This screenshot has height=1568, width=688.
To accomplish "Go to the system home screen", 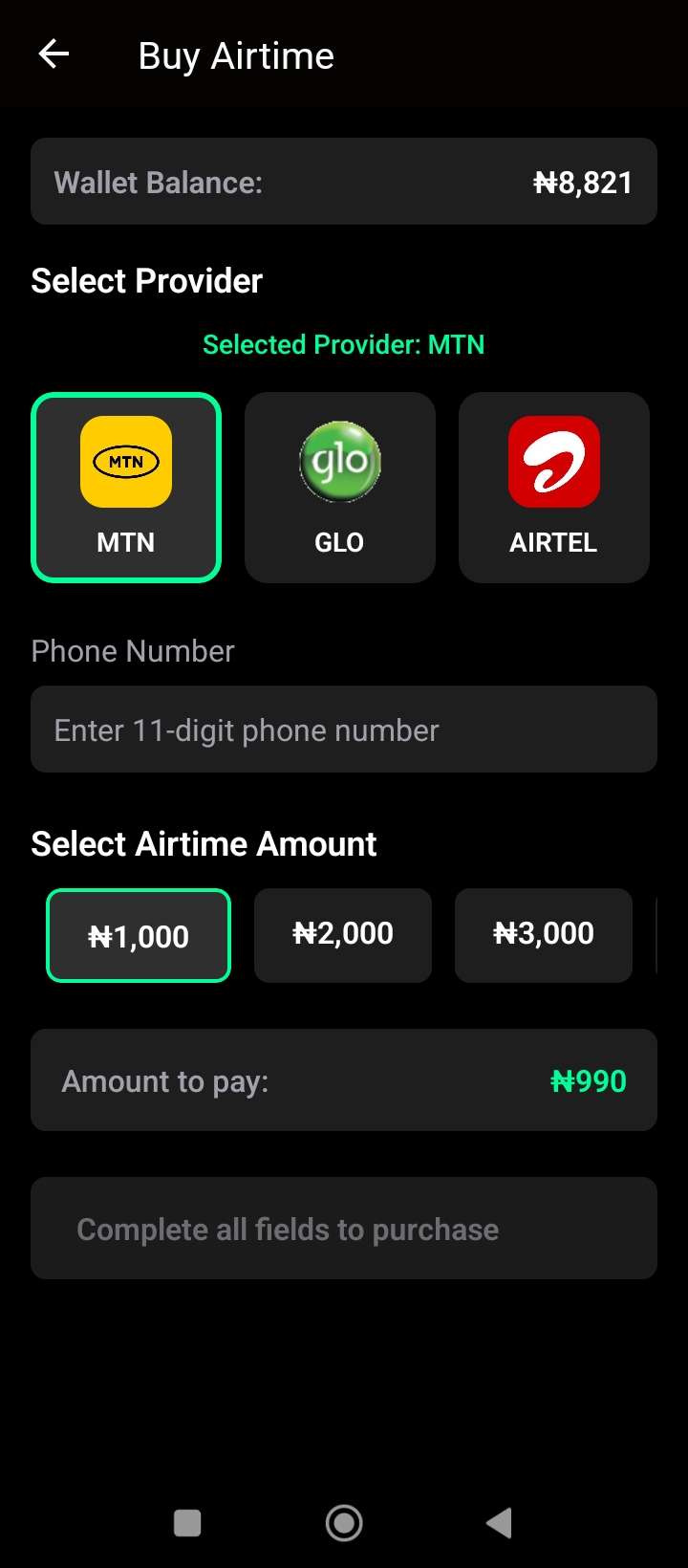I will click(344, 1523).
